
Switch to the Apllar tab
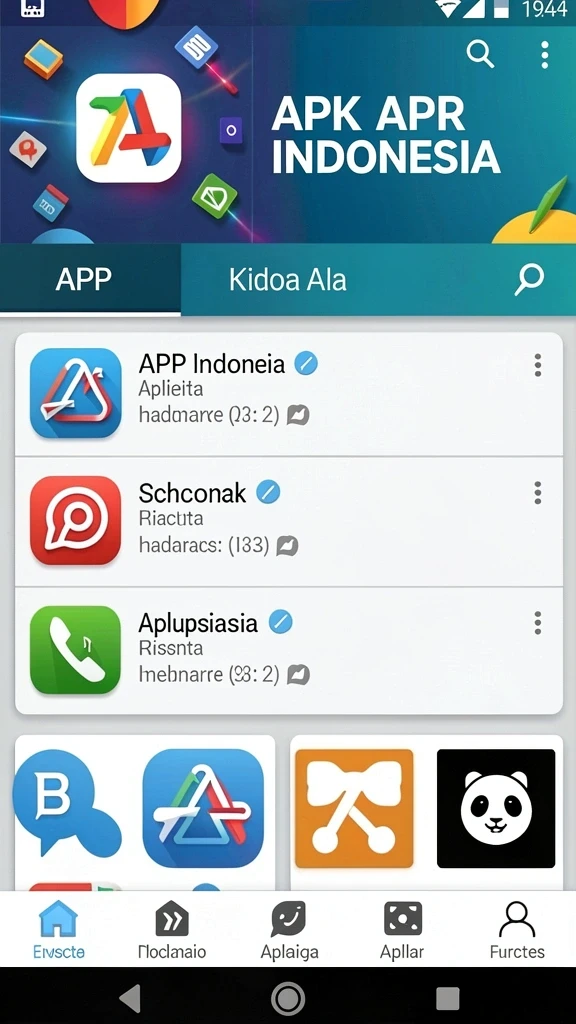[402, 930]
